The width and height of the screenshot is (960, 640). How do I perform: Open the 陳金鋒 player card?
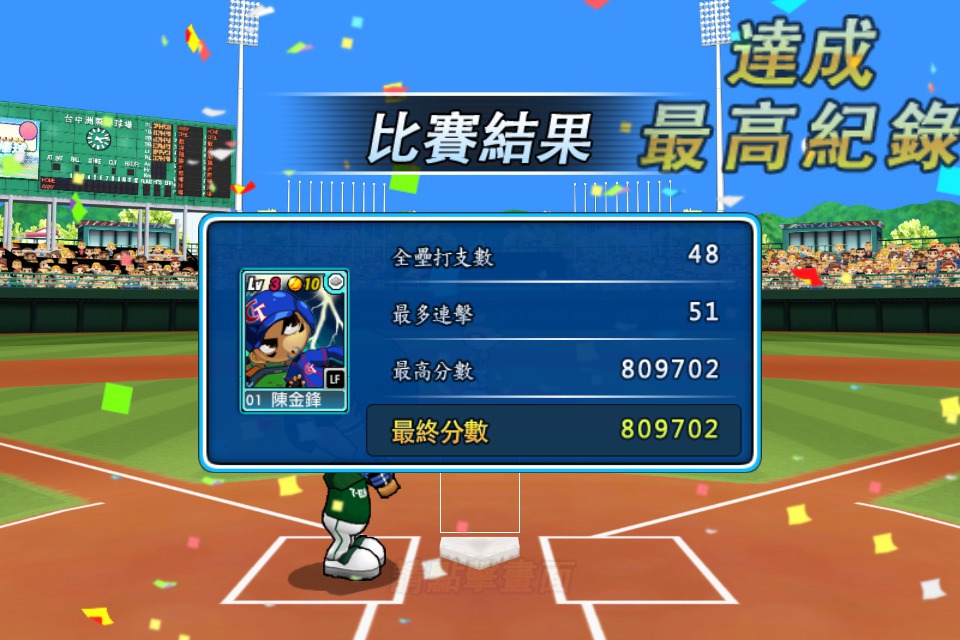coord(294,341)
